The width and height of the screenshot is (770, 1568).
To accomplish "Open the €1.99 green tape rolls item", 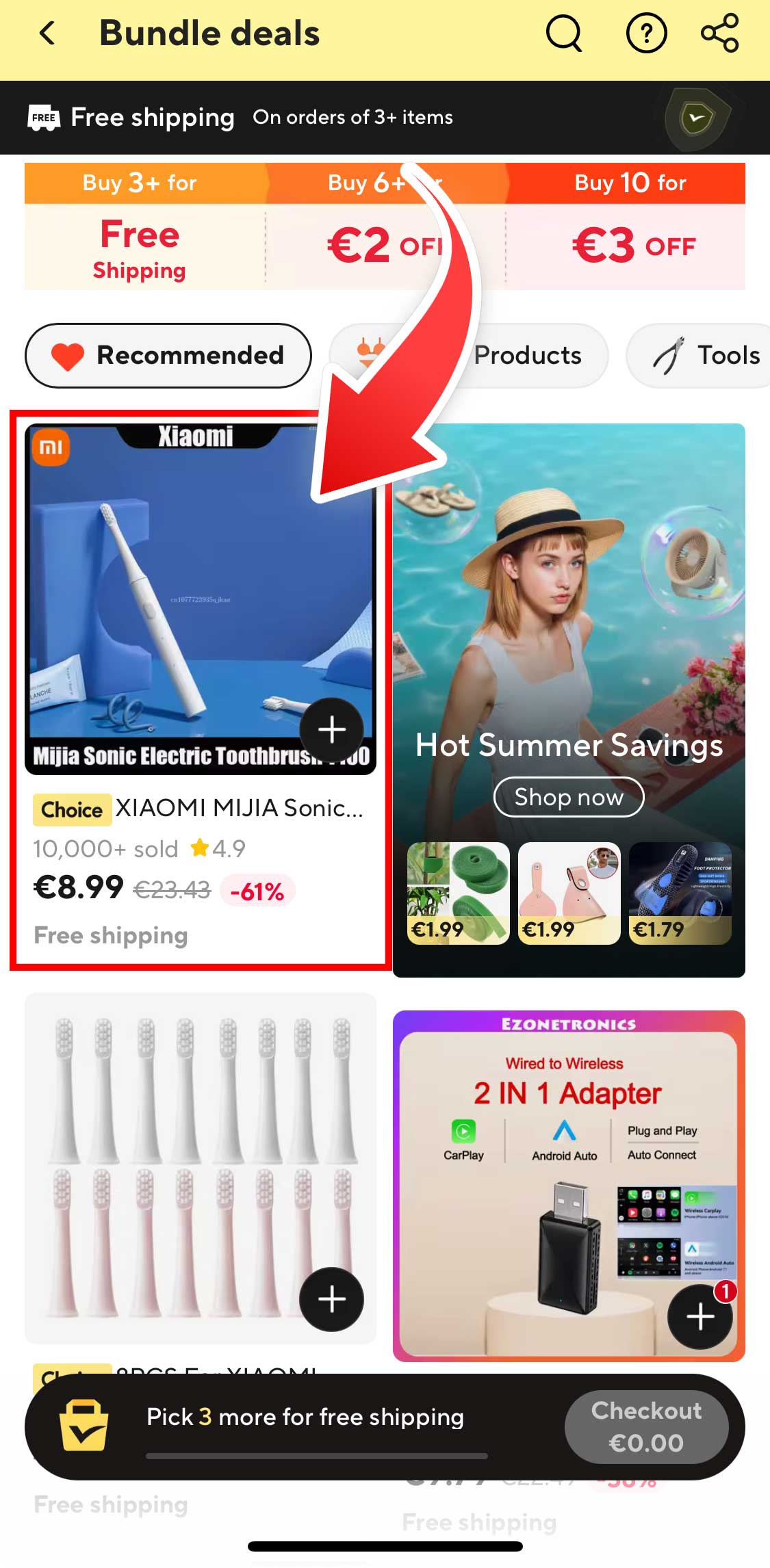I will 458,893.
